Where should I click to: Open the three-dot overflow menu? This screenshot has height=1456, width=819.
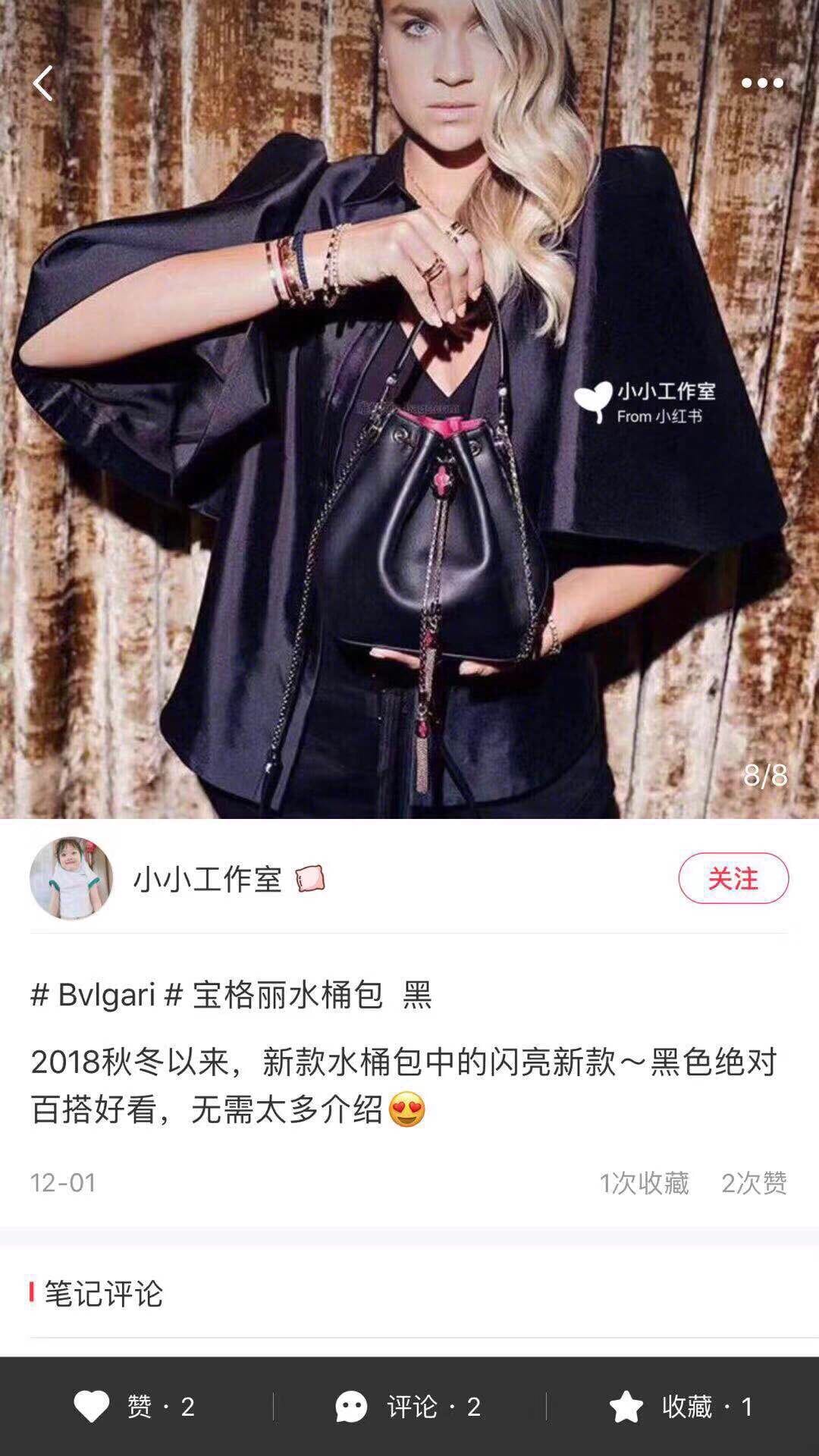761,83
